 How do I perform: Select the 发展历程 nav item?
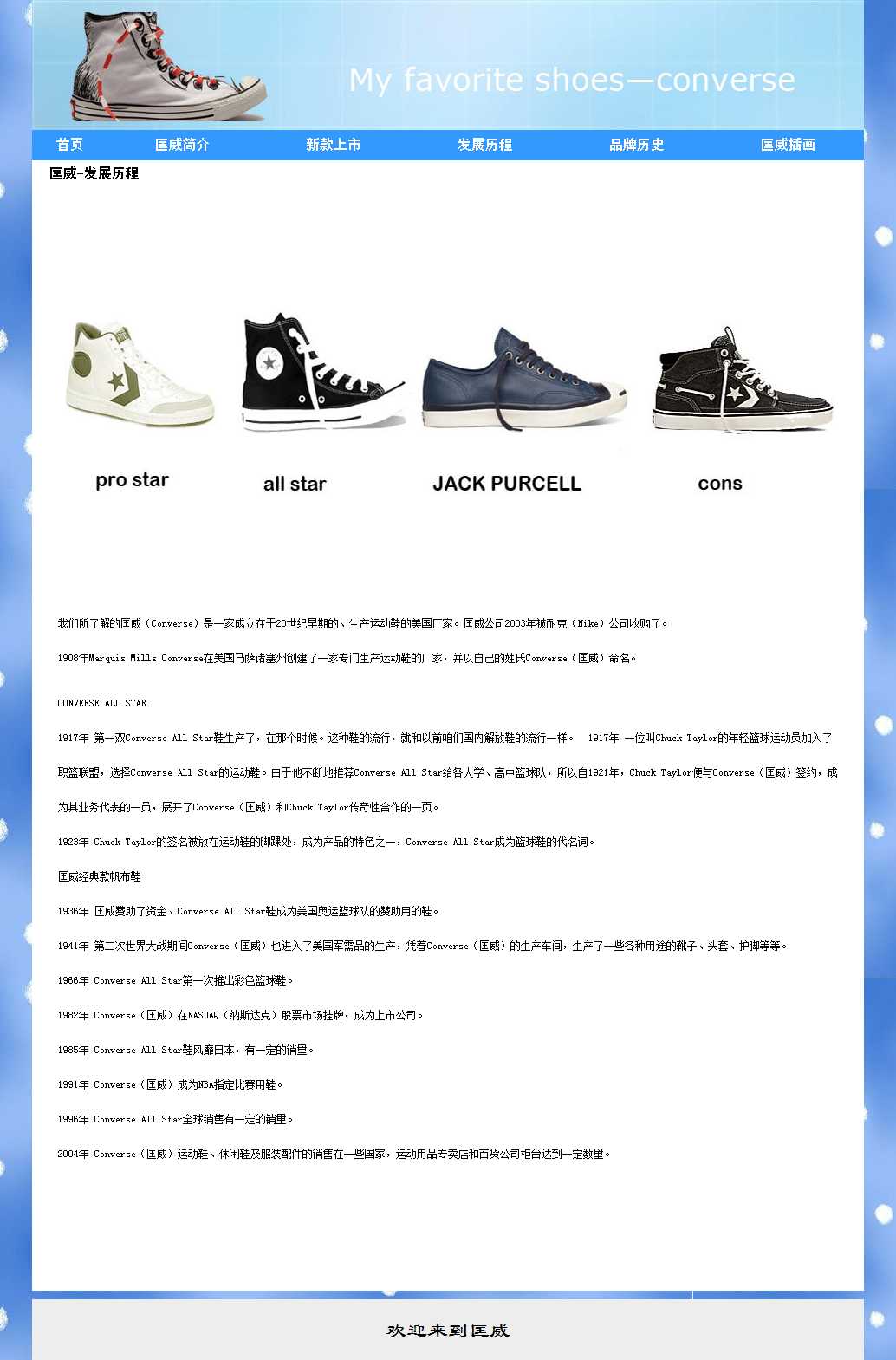pyautogui.click(x=484, y=145)
